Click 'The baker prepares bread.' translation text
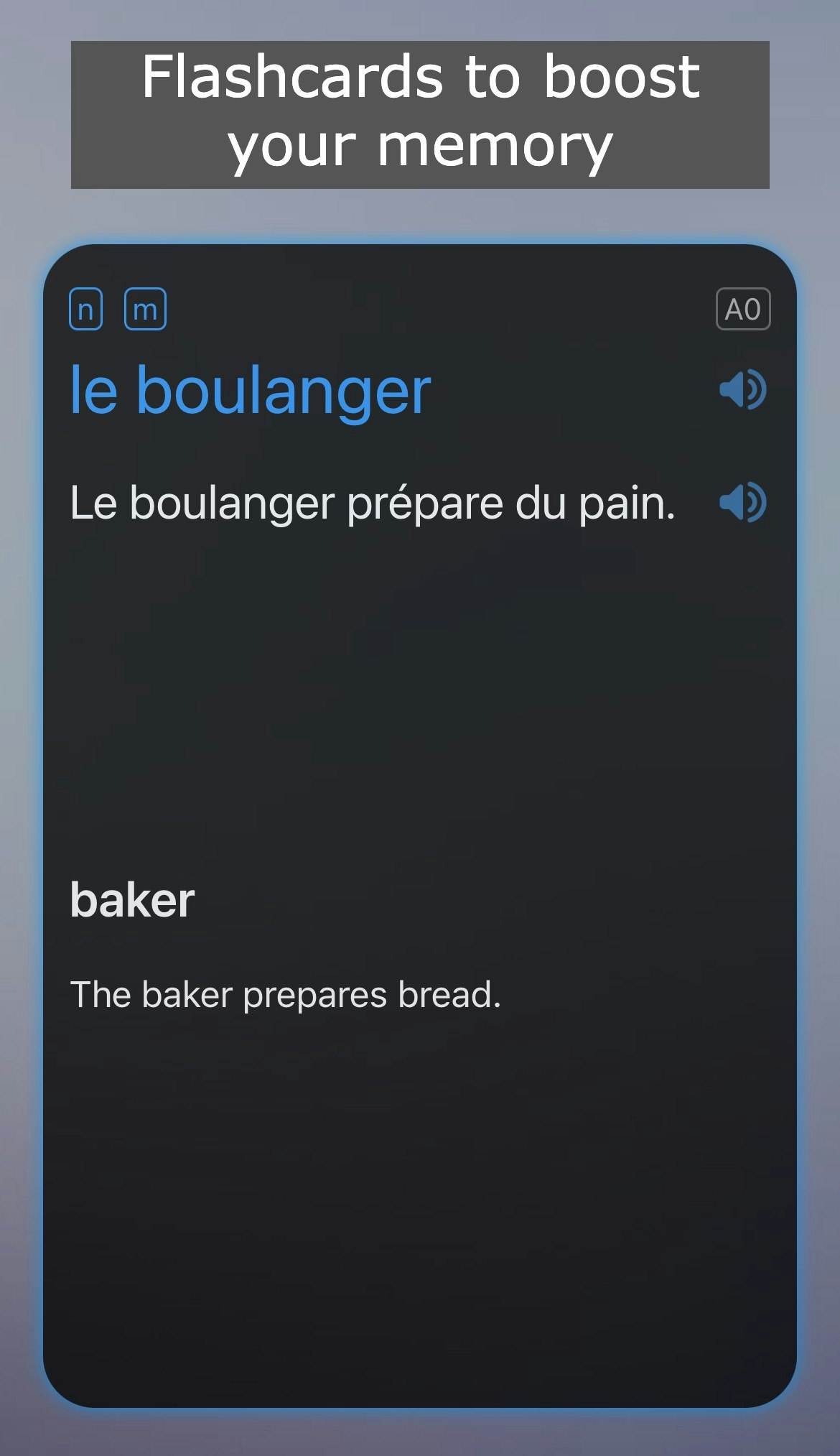This screenshot has width=840, height=1456. (287, 994)
